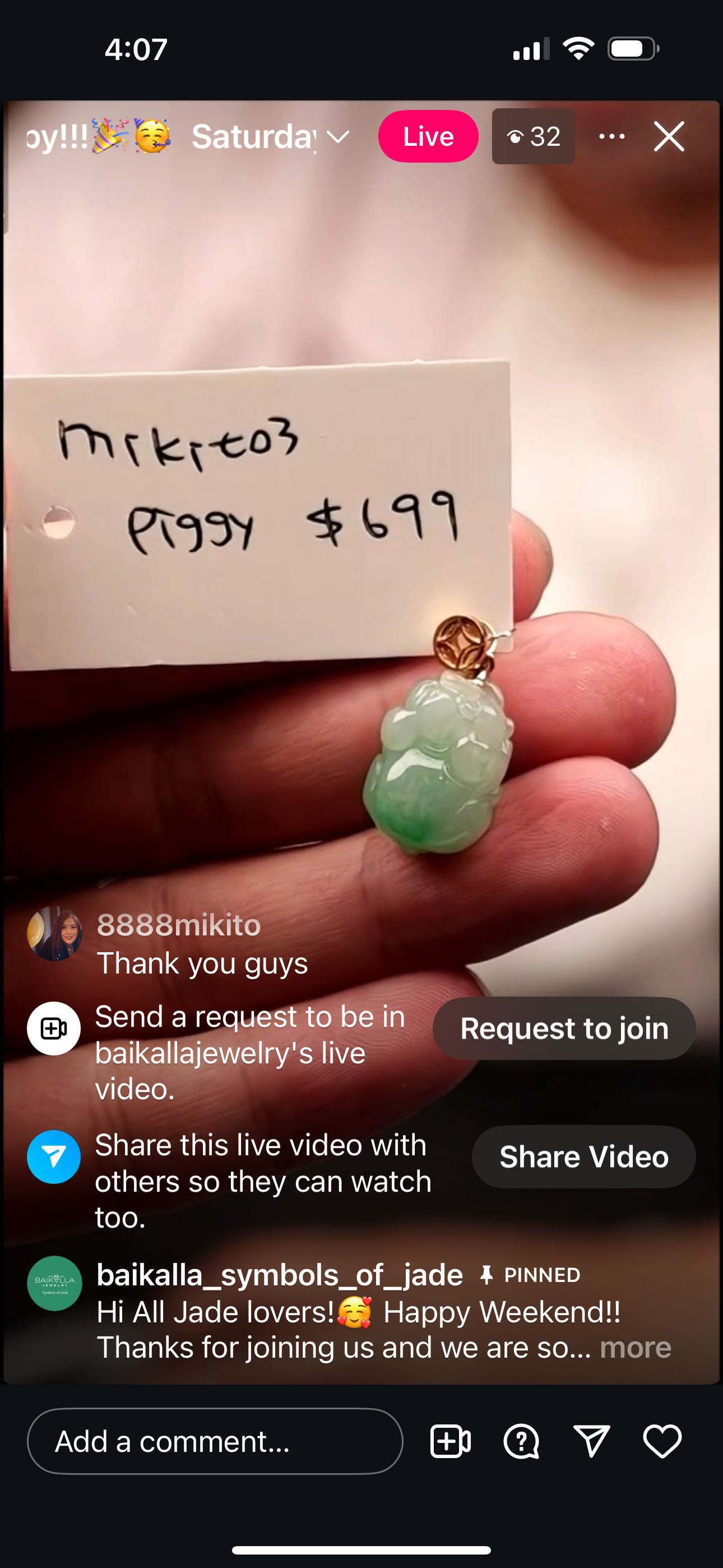Open 8888mikito's profile from comment
723x1568 pixels.
click(178, 925)
